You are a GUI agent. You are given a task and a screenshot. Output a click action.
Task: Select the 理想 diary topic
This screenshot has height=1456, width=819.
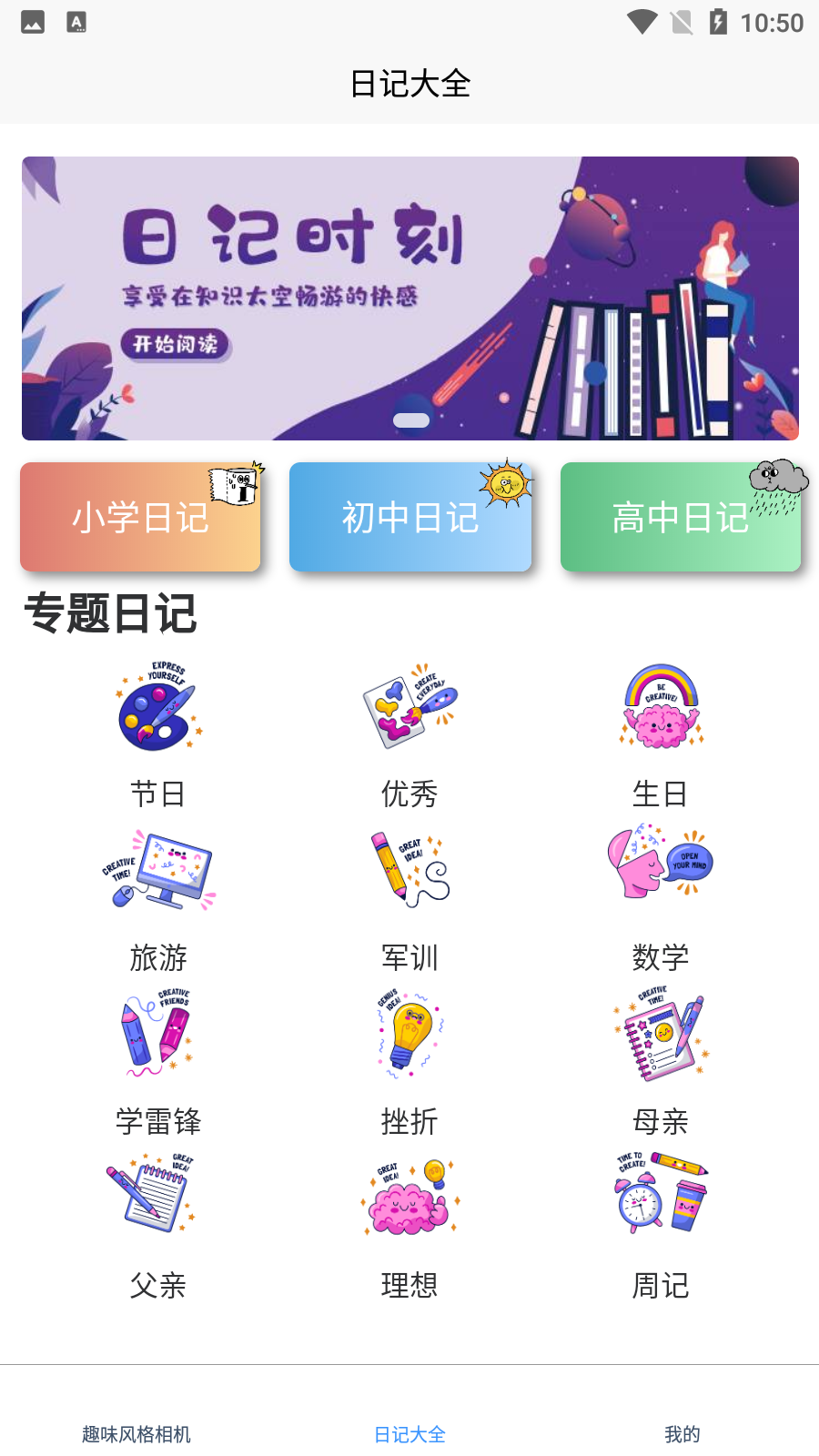(409, 1224)
